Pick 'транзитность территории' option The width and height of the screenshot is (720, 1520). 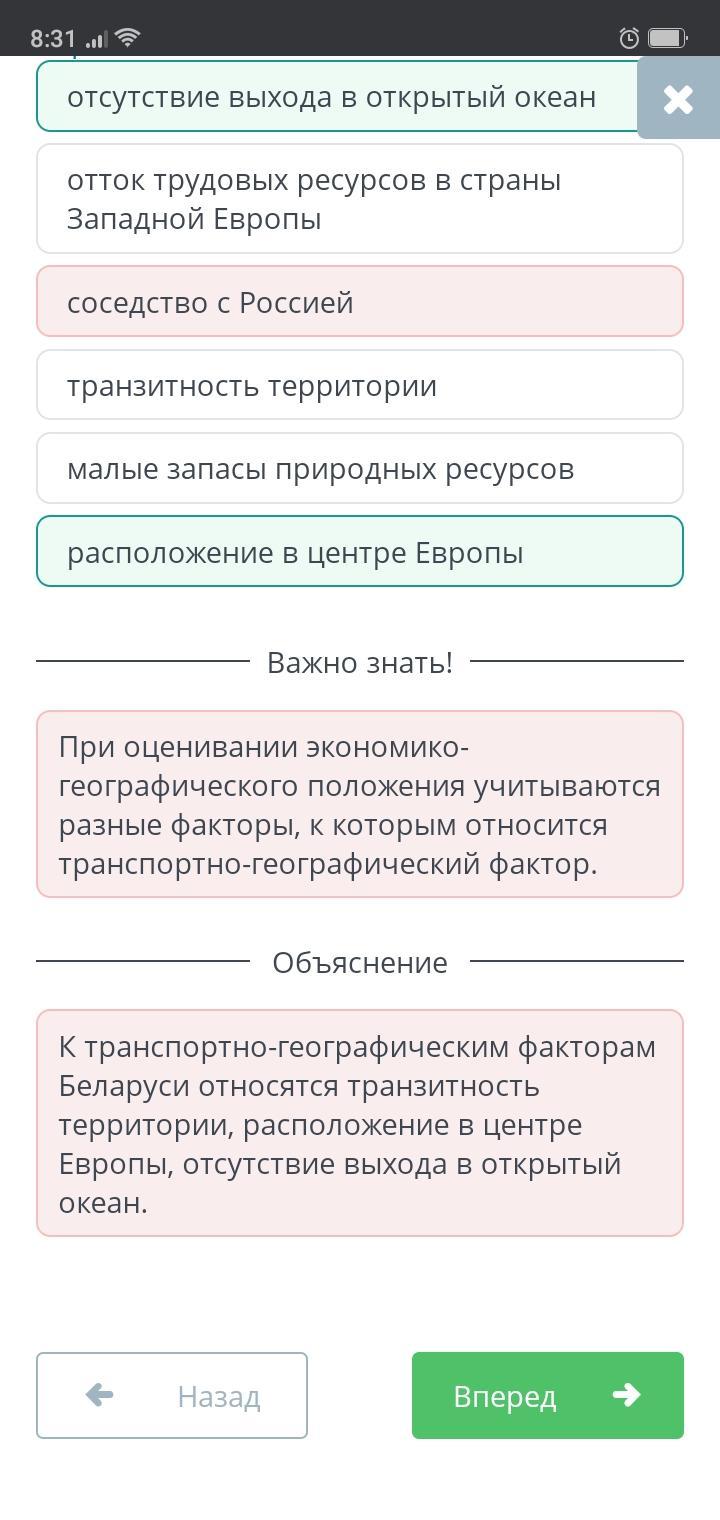360,384
